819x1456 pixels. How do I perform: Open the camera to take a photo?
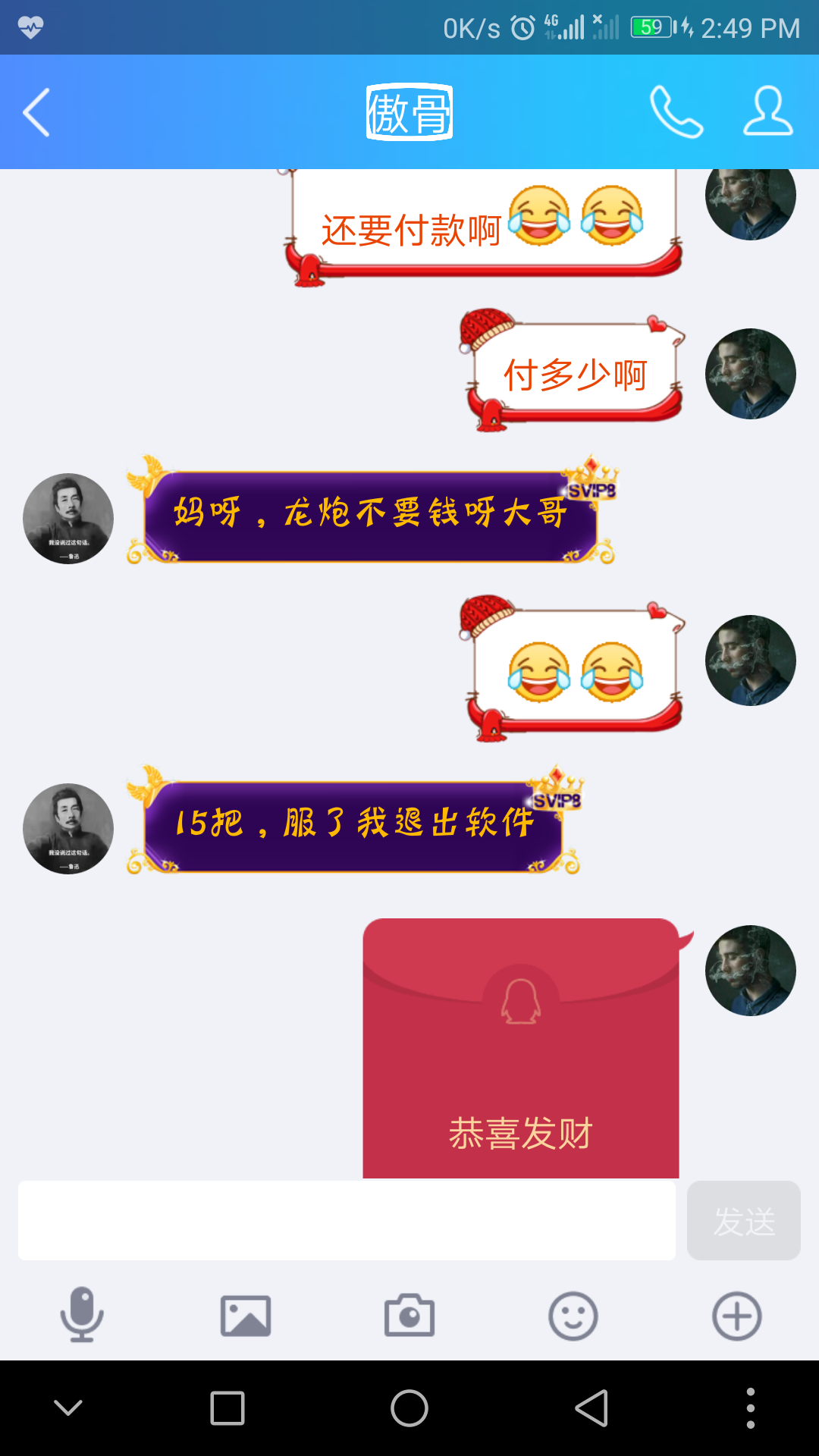click(409, 1316)
